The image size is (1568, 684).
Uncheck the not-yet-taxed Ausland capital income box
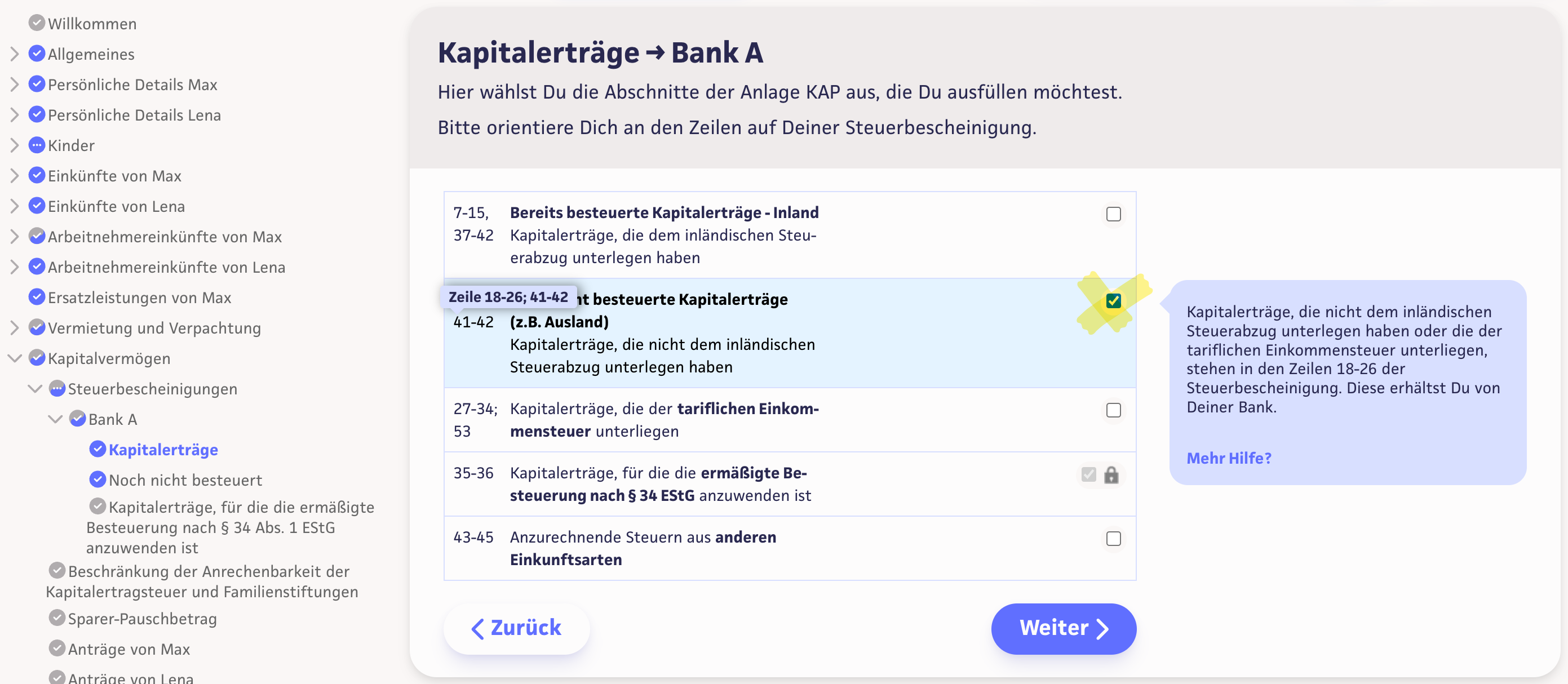click(x=1113, y=301)
